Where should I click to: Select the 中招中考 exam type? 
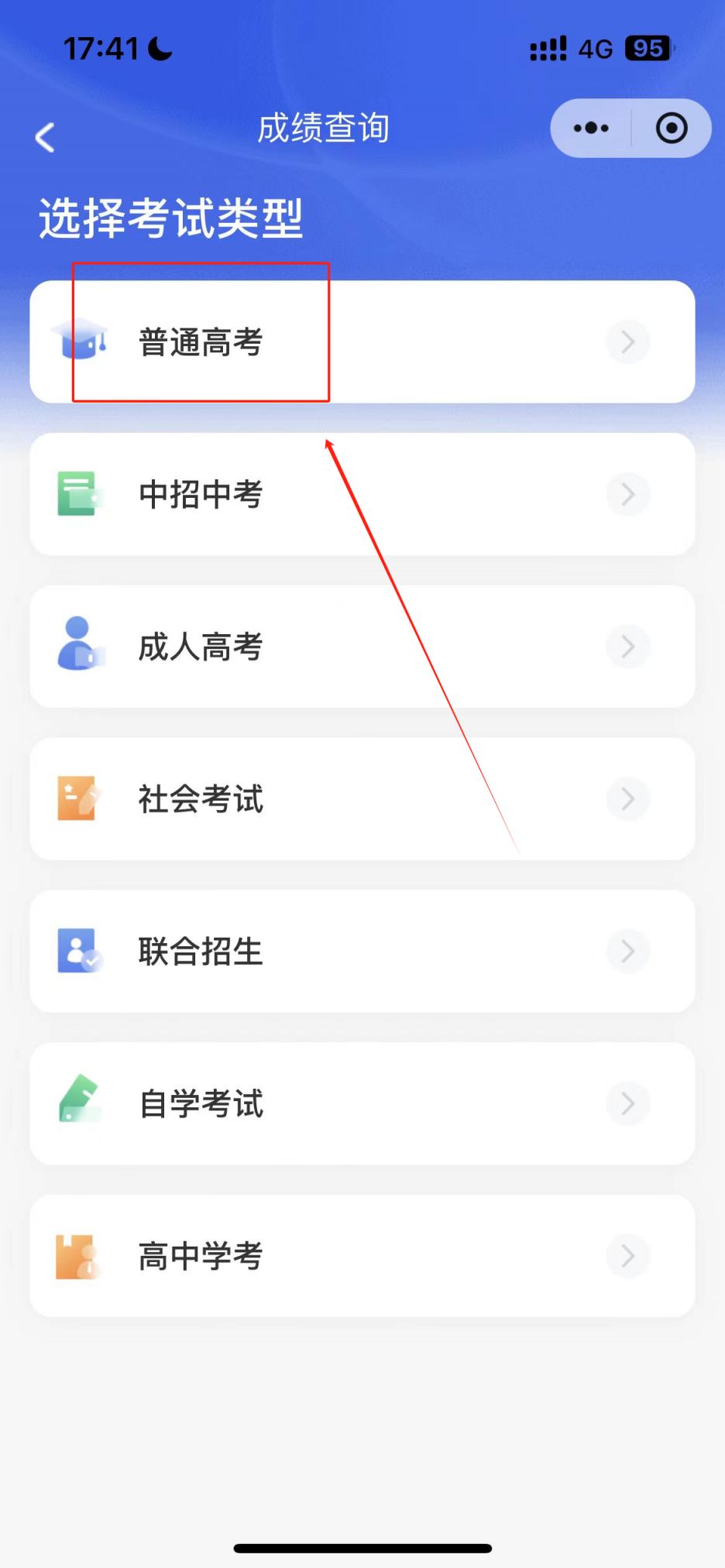click(x=362, y=494)
